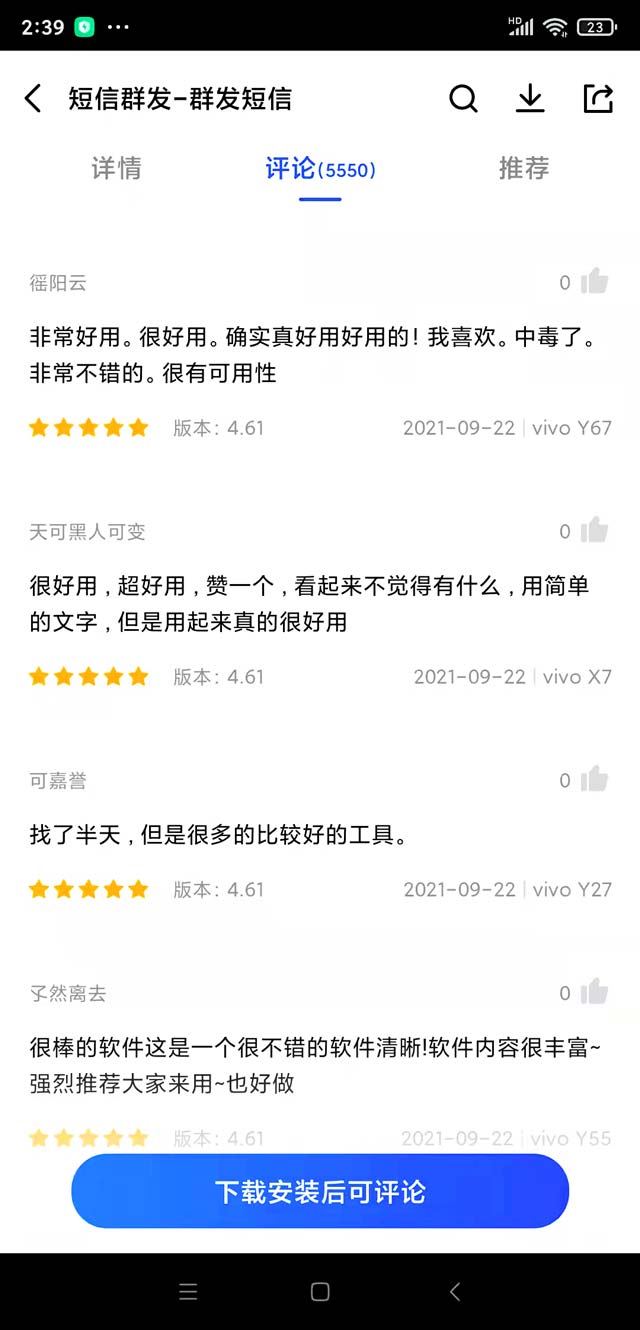Go to the home screen via the system bar
This screenshot has width=640, height=1330.
(320, 1292)
